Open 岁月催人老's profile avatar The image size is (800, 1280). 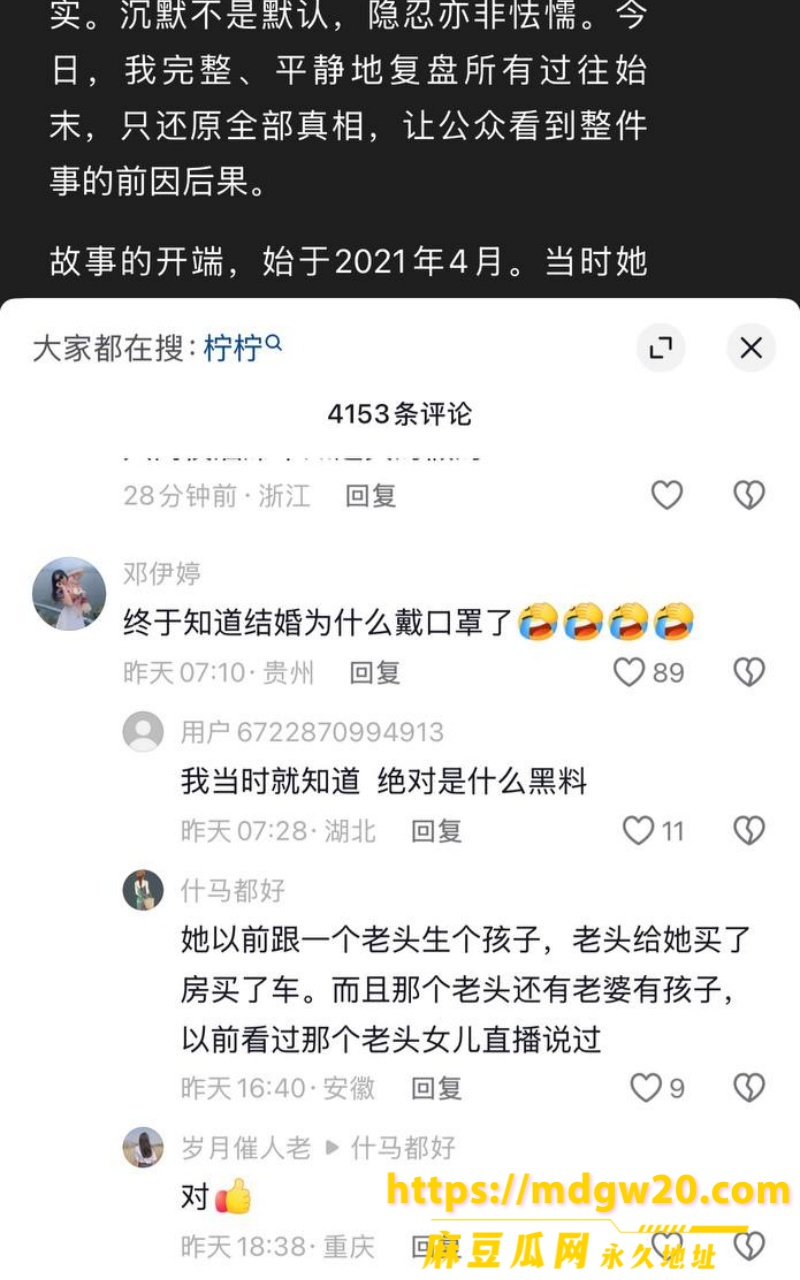(x=143, y=1147)
